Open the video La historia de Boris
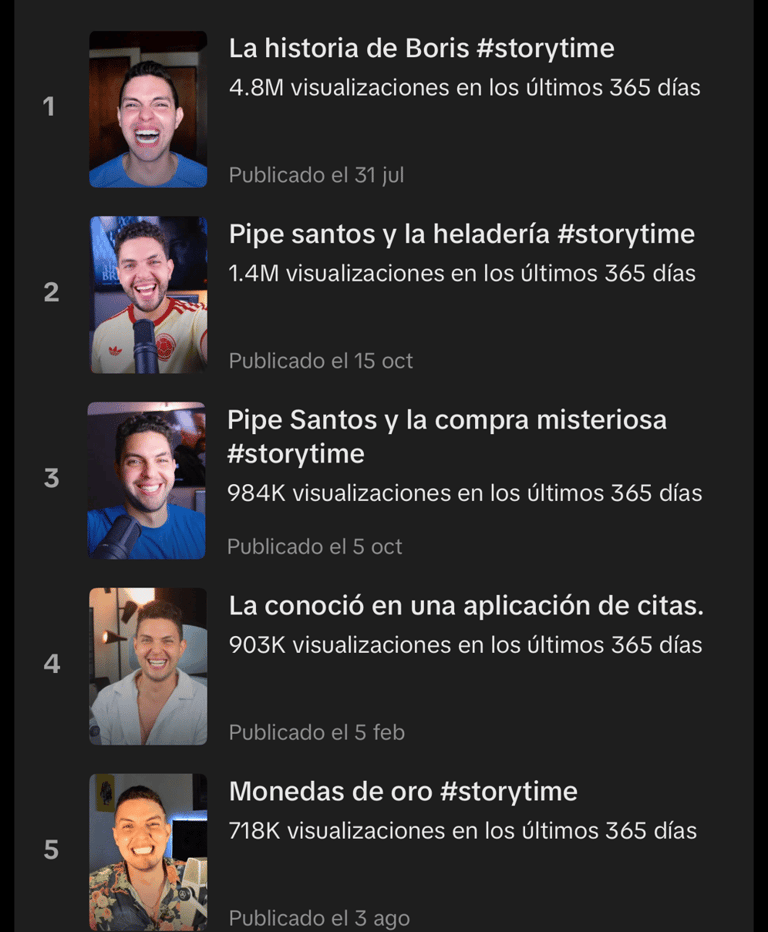The height and width of the screenshot is (932, 768). 421,49
